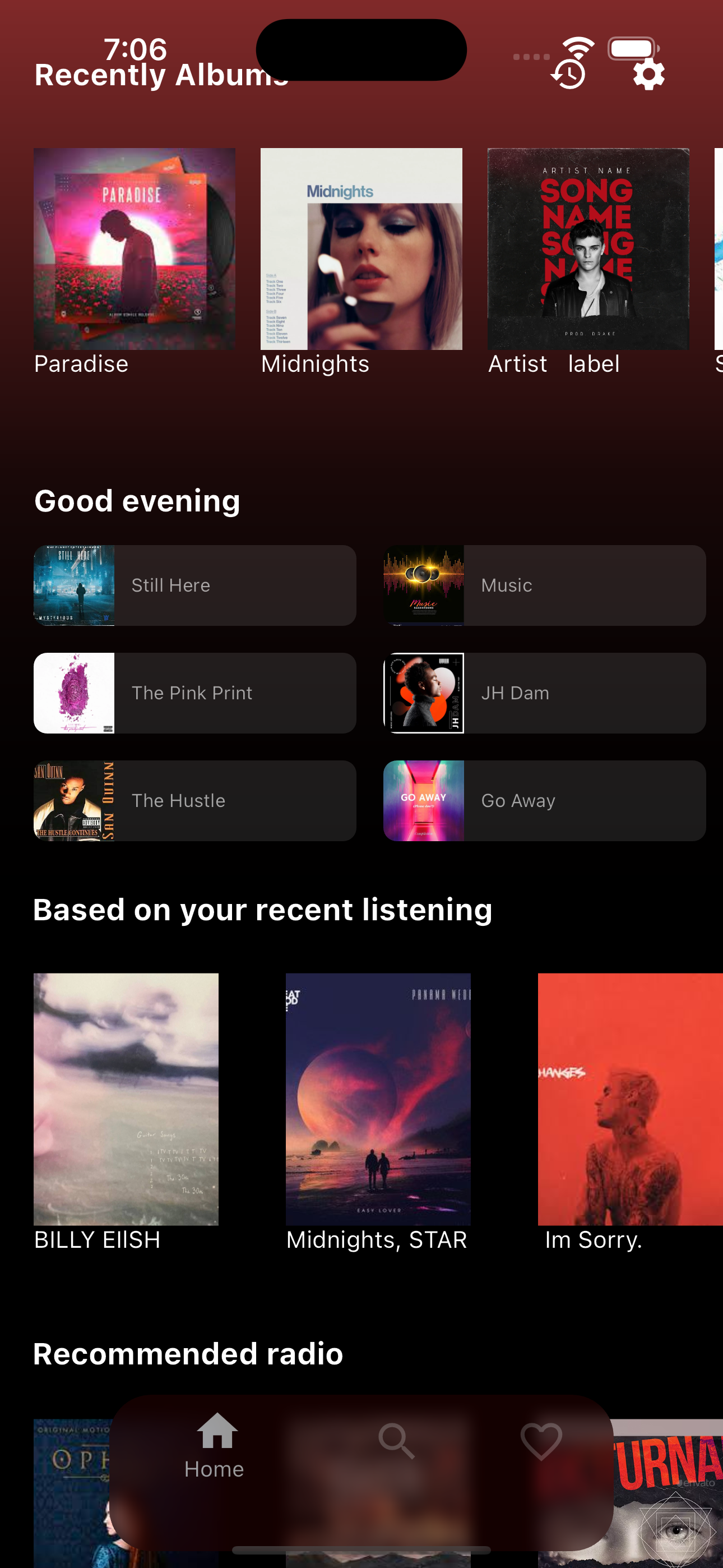The image size is (723, 1568).
Task: Open the Artist label album
Action: (588, 249)
